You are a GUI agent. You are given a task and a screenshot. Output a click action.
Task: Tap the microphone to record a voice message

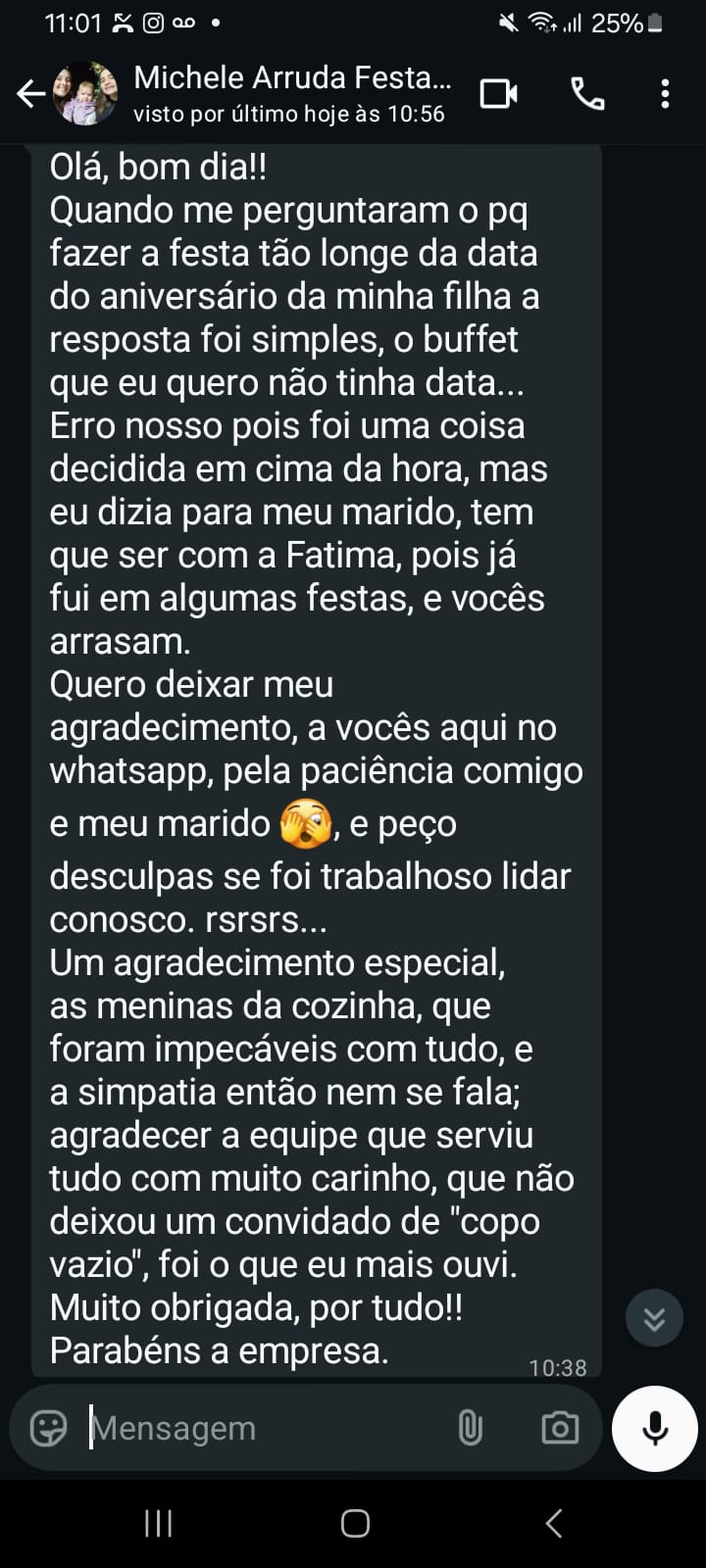pos(654,1428)
